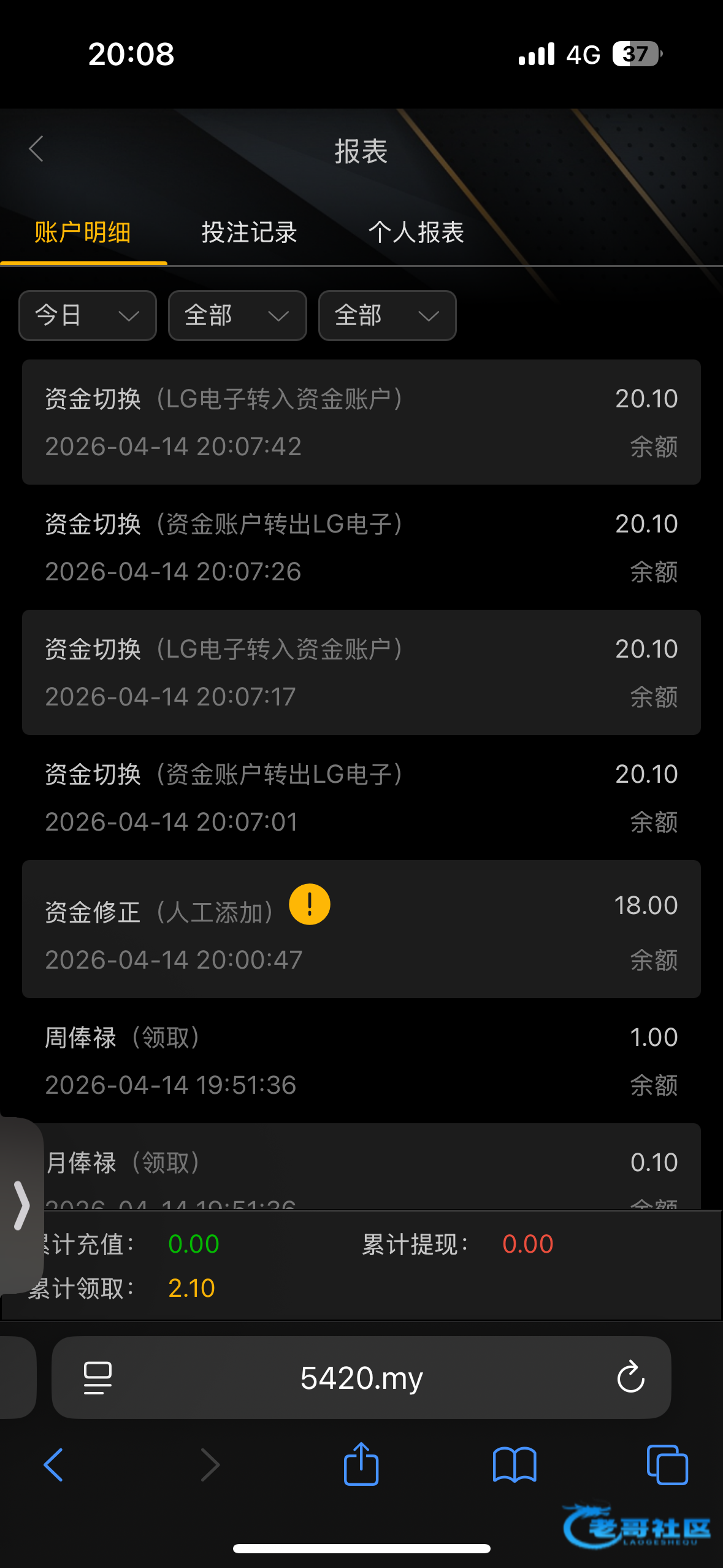Tap the 5420.my address bar
This screenshot has height=1568, width=723.
361,1378
